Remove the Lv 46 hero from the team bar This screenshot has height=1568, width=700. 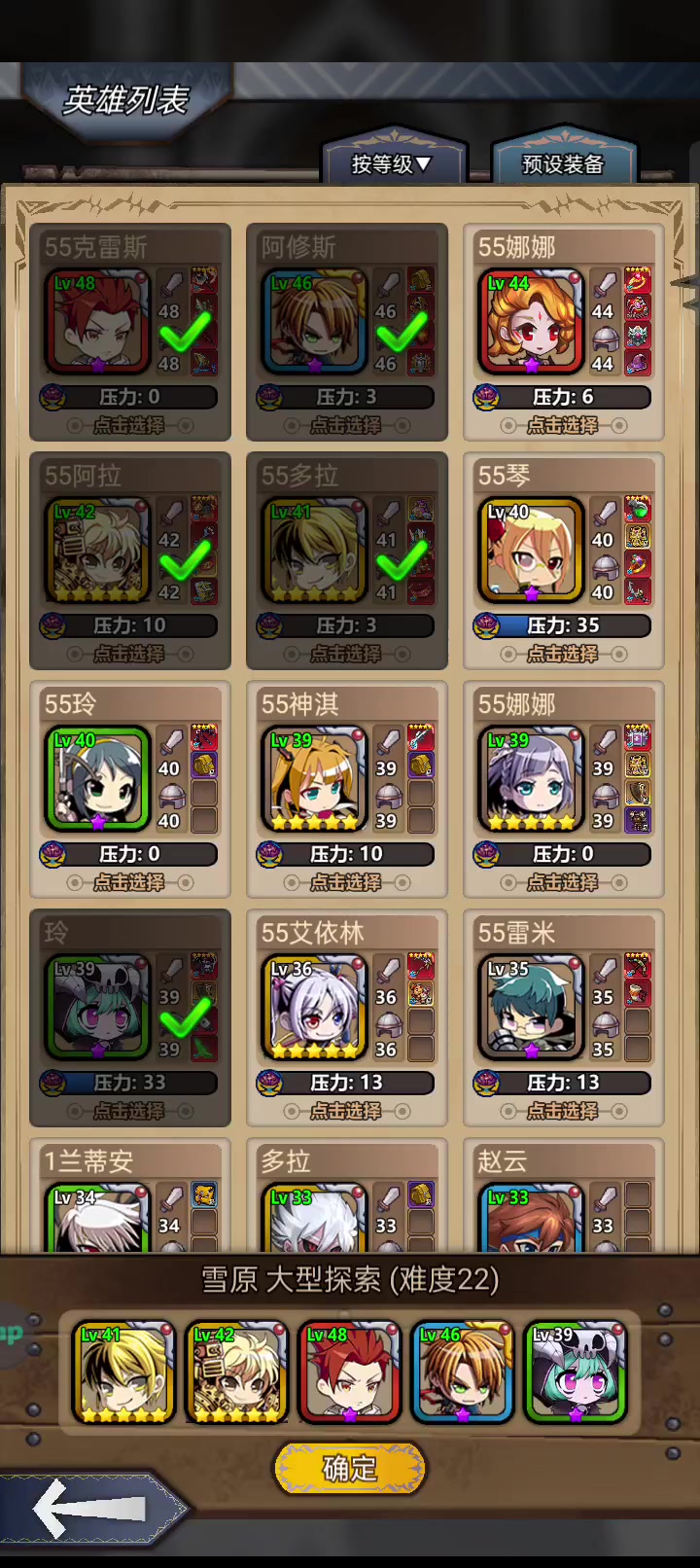pos(463,1372)
